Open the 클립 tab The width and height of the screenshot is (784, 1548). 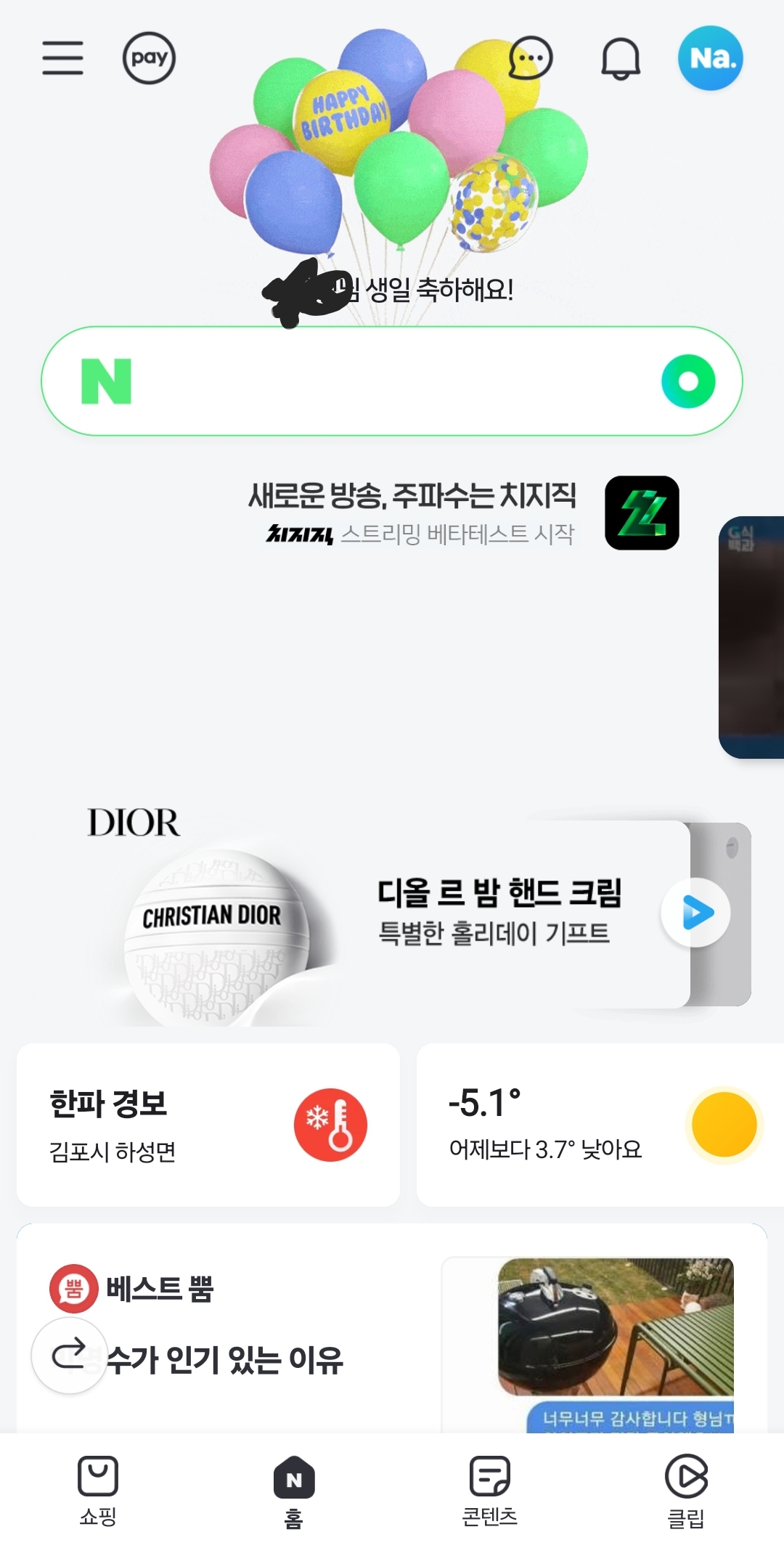686,1491
